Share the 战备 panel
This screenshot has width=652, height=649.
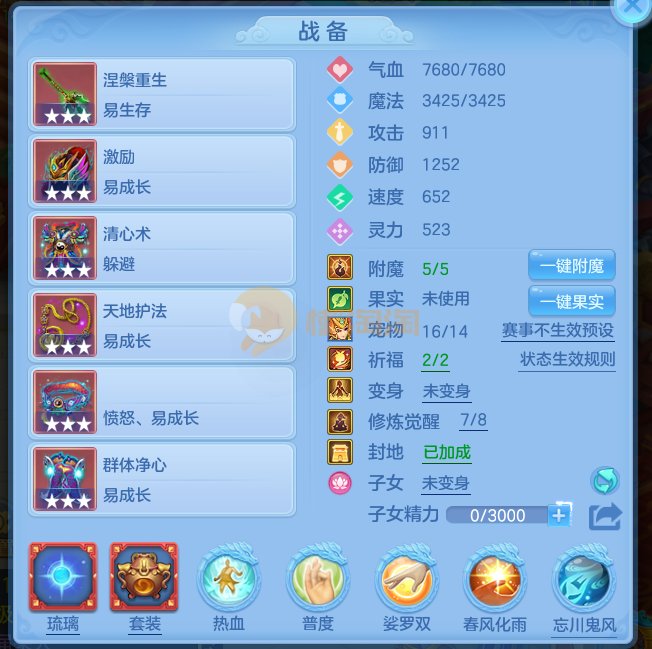click(x=605, y=516)
